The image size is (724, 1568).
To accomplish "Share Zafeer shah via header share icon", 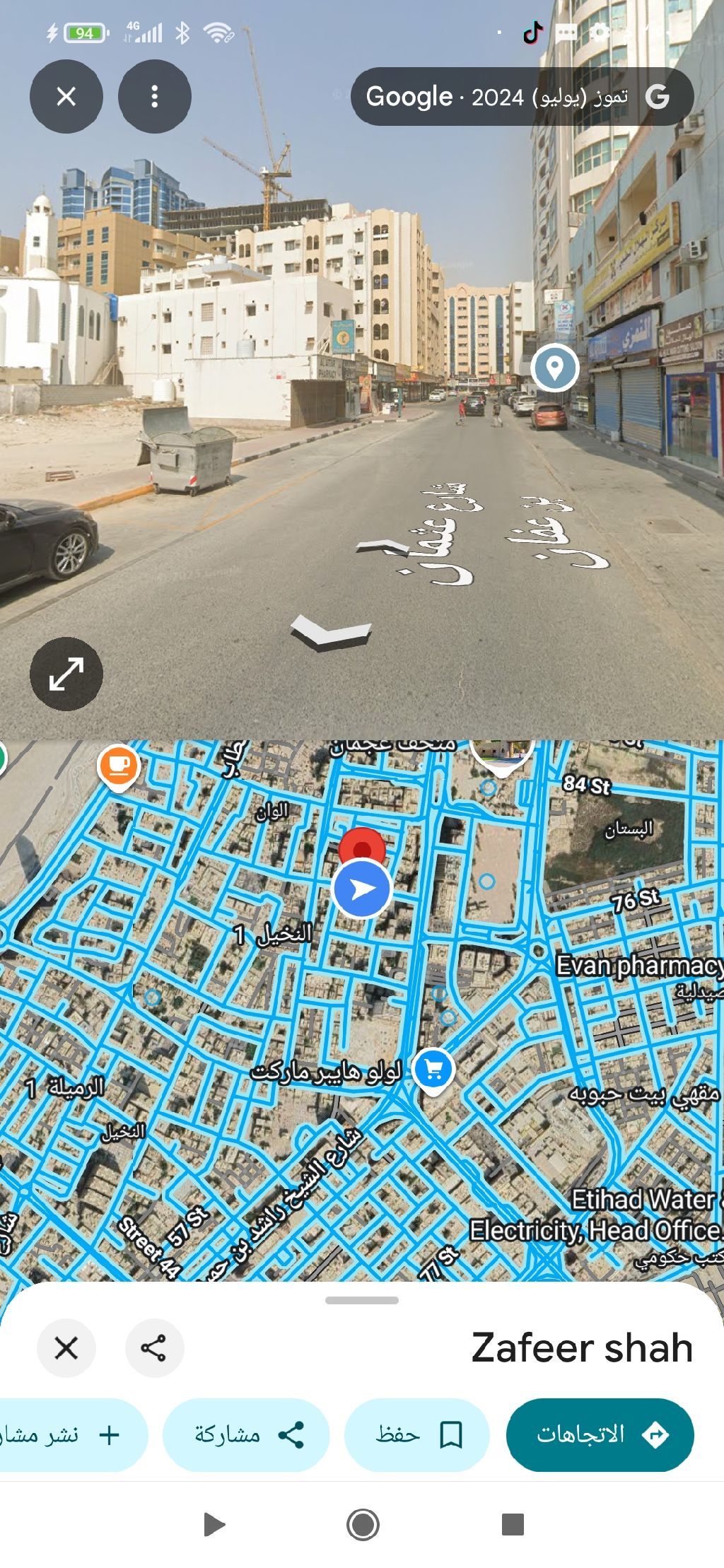I will click(x=154, y=1348).
